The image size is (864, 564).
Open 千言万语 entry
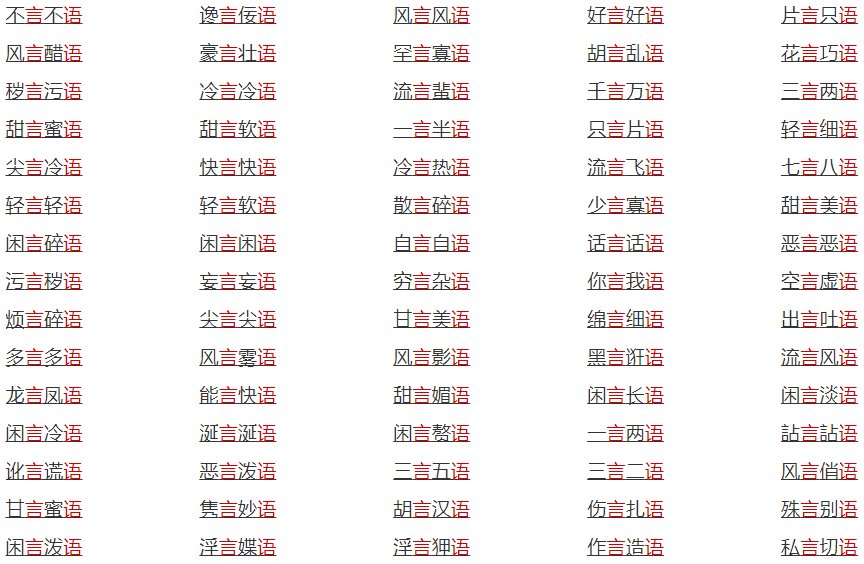click(625, 92)
